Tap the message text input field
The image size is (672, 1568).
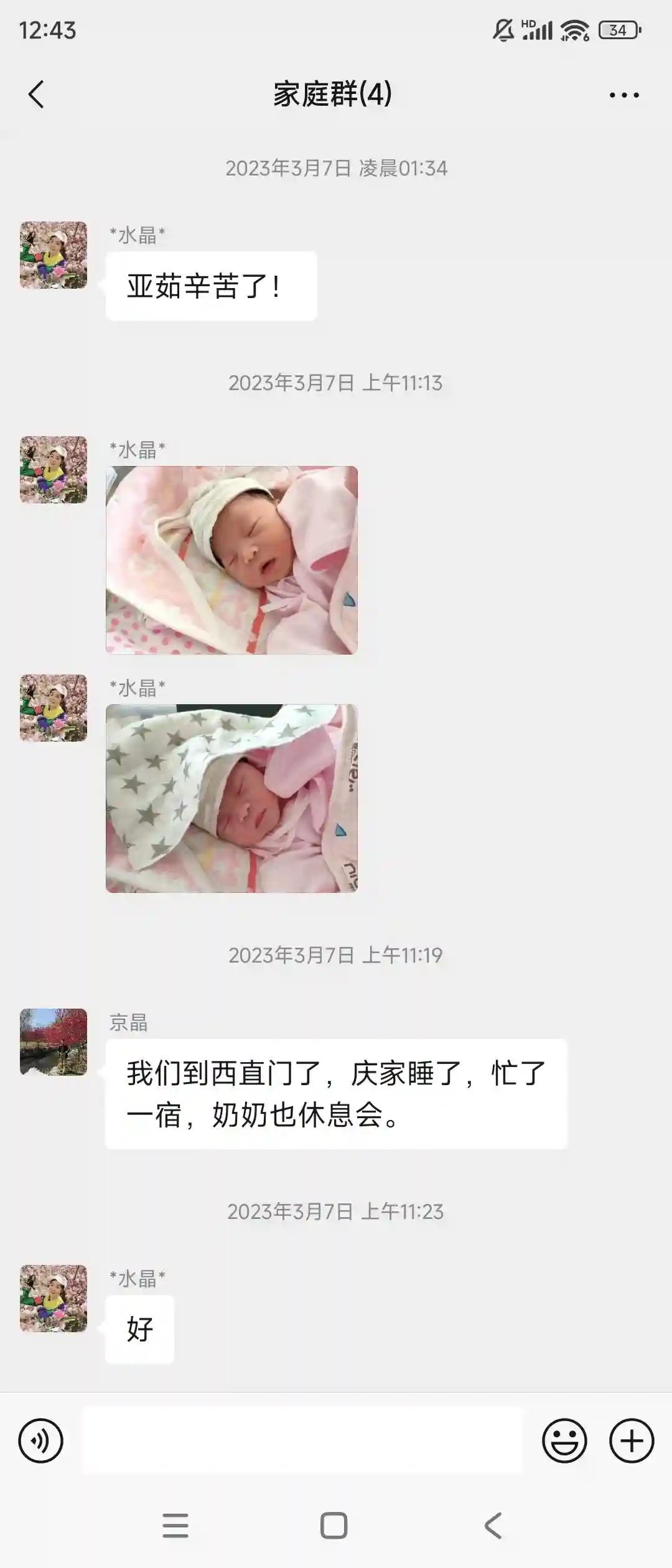[302, 1440]
